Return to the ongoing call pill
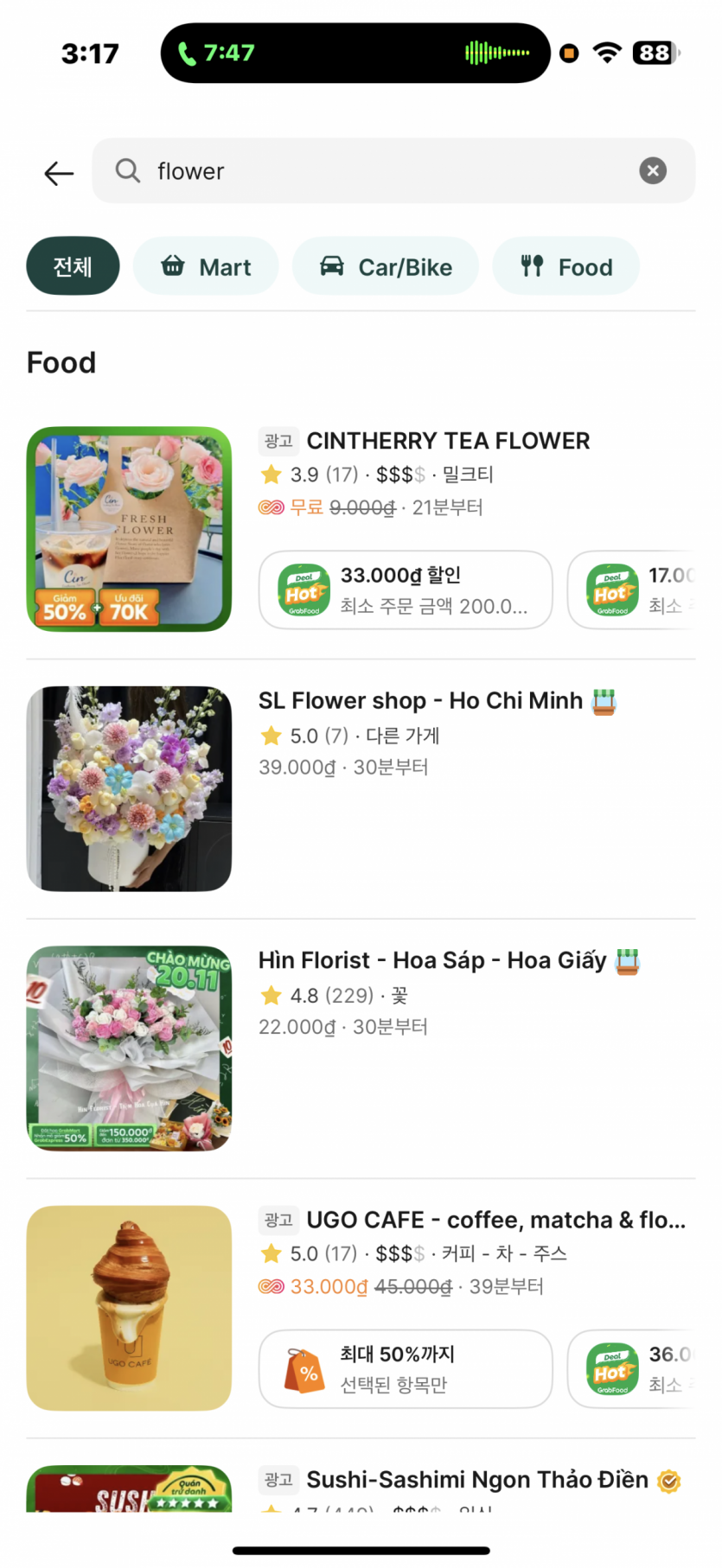This screenshot has height=1568, width=722. (355, 53)
